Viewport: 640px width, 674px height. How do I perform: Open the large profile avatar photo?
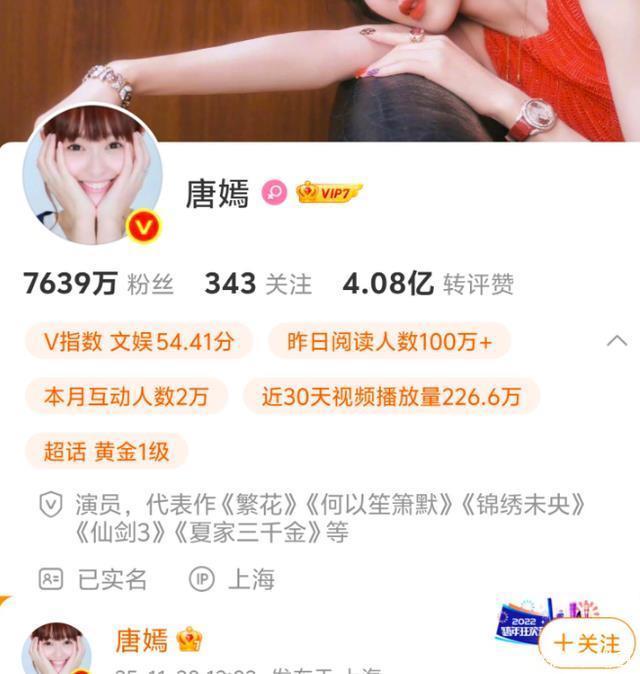[x=92, y=174]
